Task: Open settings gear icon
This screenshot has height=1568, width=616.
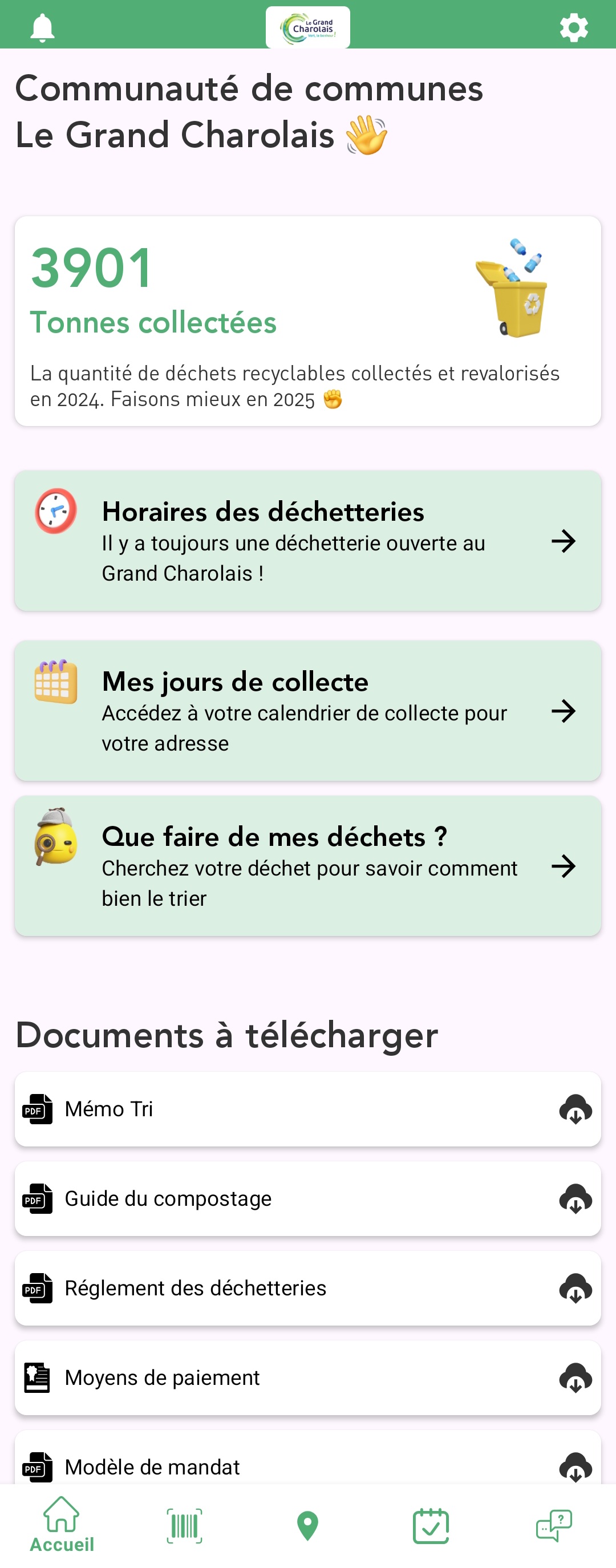Action: tap(573, 27)
